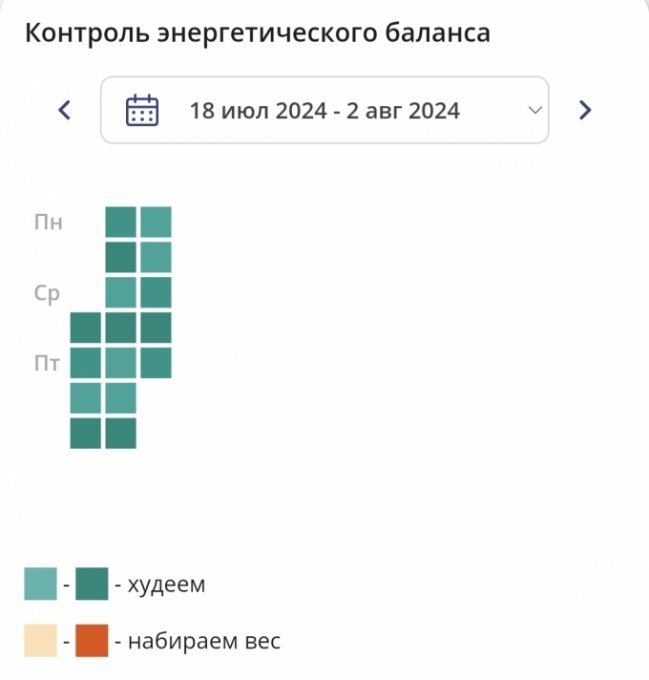
Task: Go to the previous date period
Action: [65, 110]
